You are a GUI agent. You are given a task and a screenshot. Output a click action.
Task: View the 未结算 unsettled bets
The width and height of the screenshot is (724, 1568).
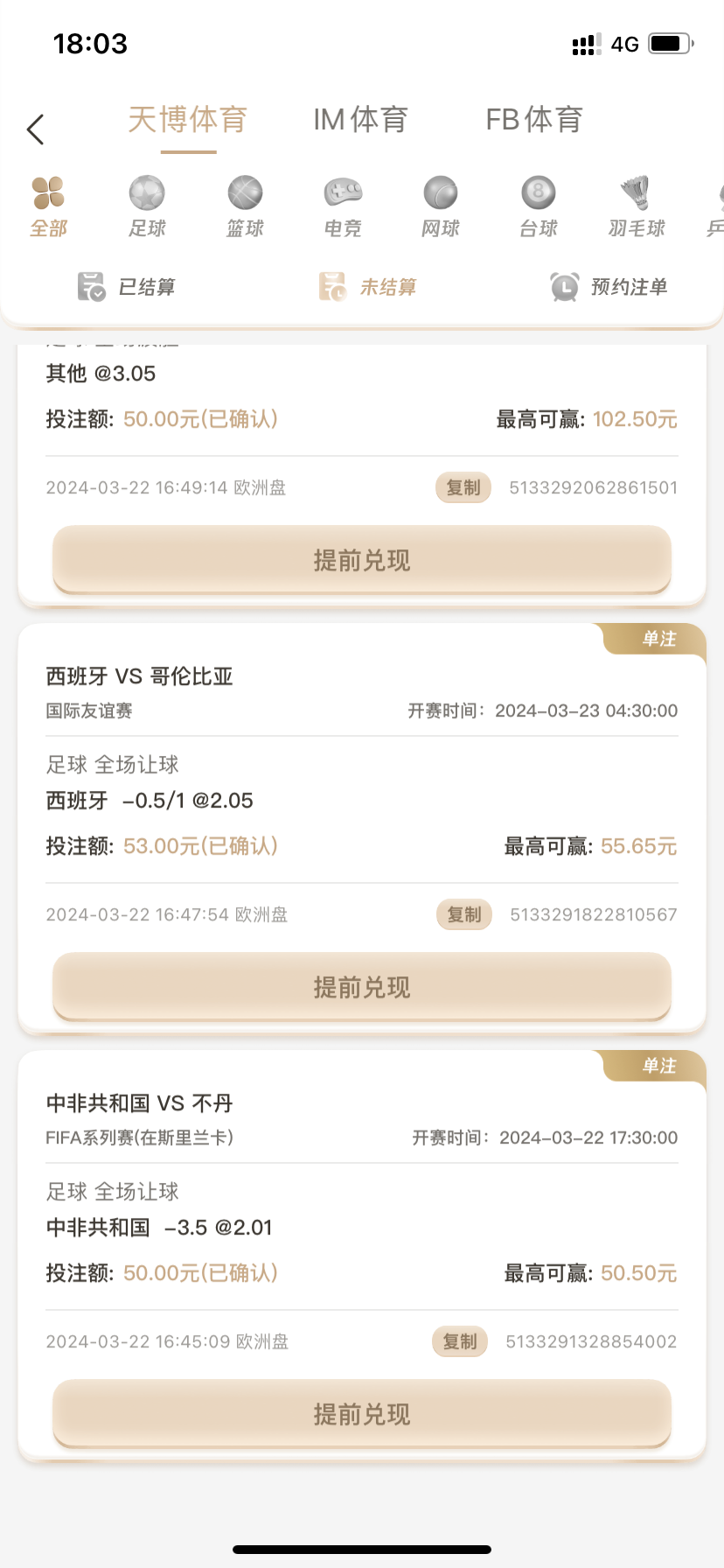(367, 286)
